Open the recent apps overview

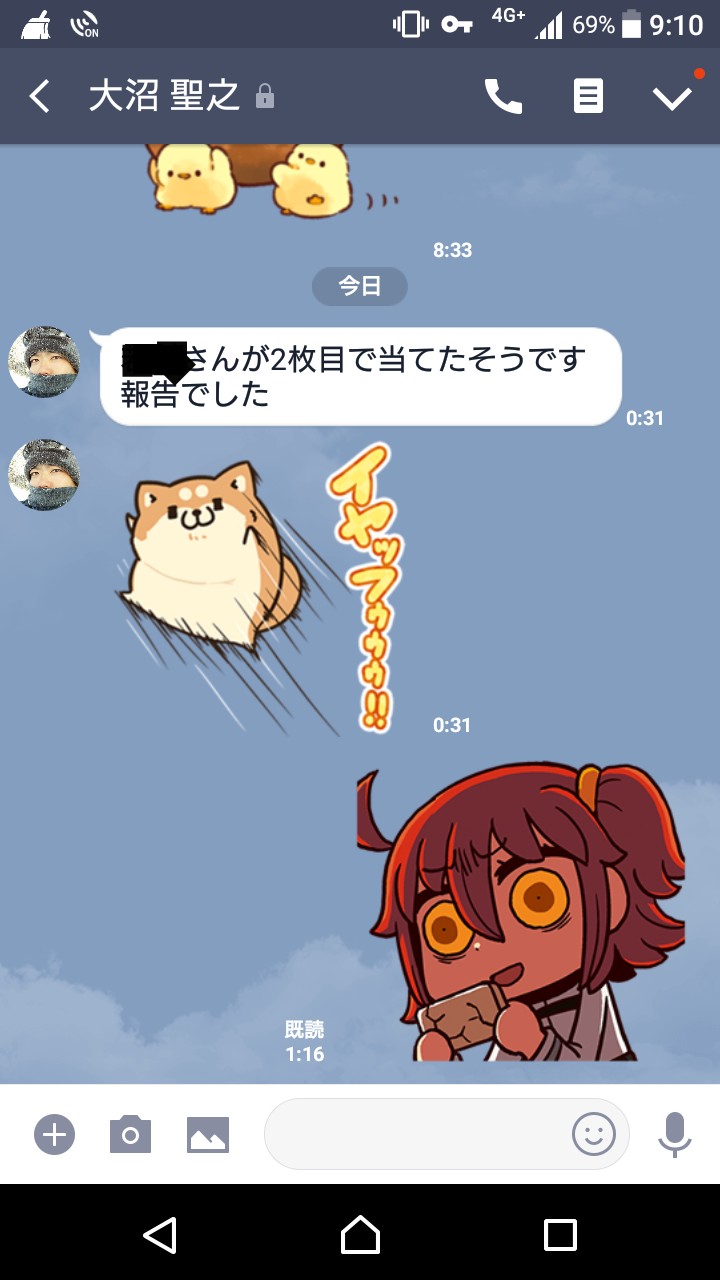[560, 1235]
